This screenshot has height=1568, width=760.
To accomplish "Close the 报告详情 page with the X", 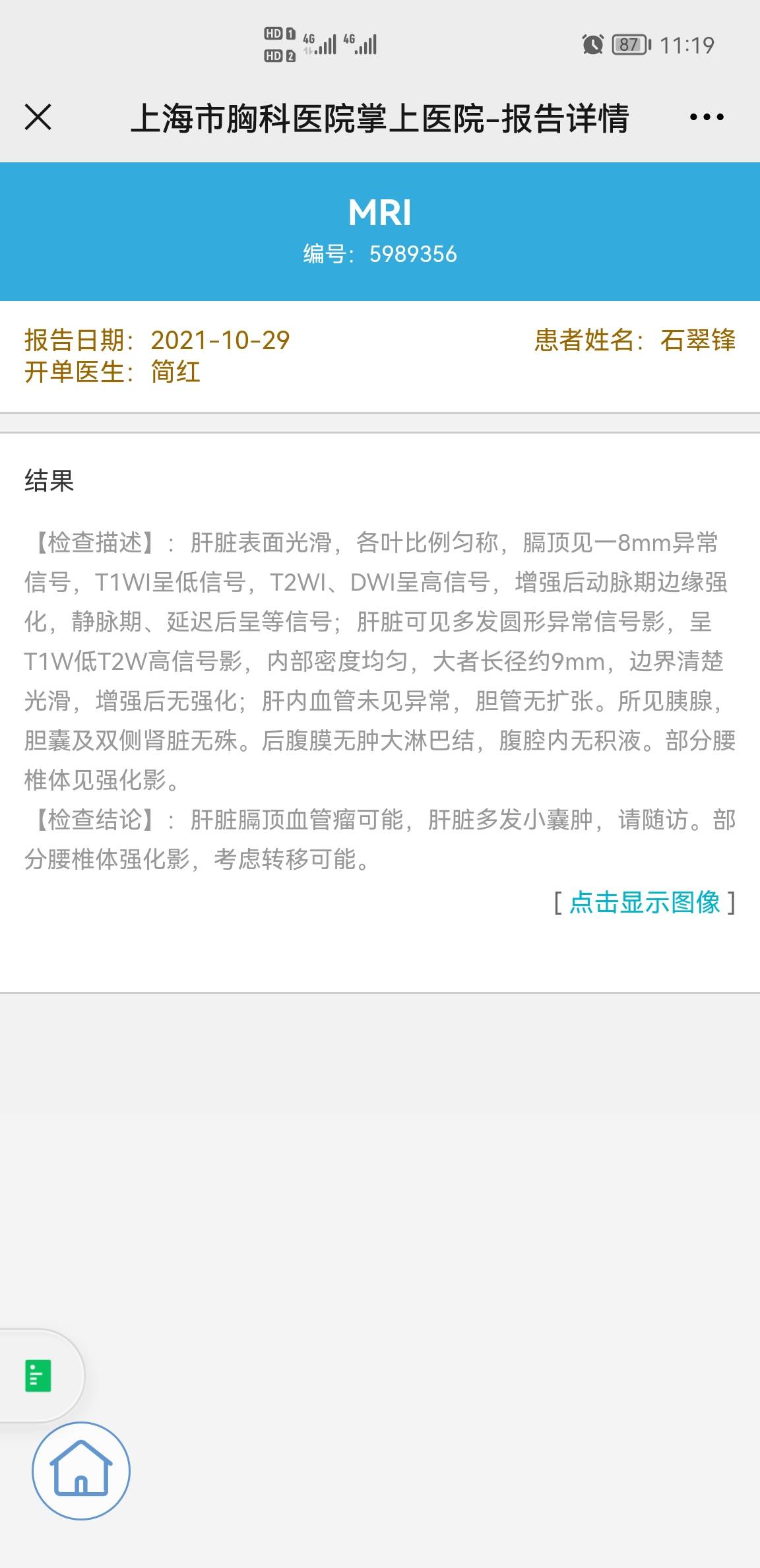I will (38, 117).
